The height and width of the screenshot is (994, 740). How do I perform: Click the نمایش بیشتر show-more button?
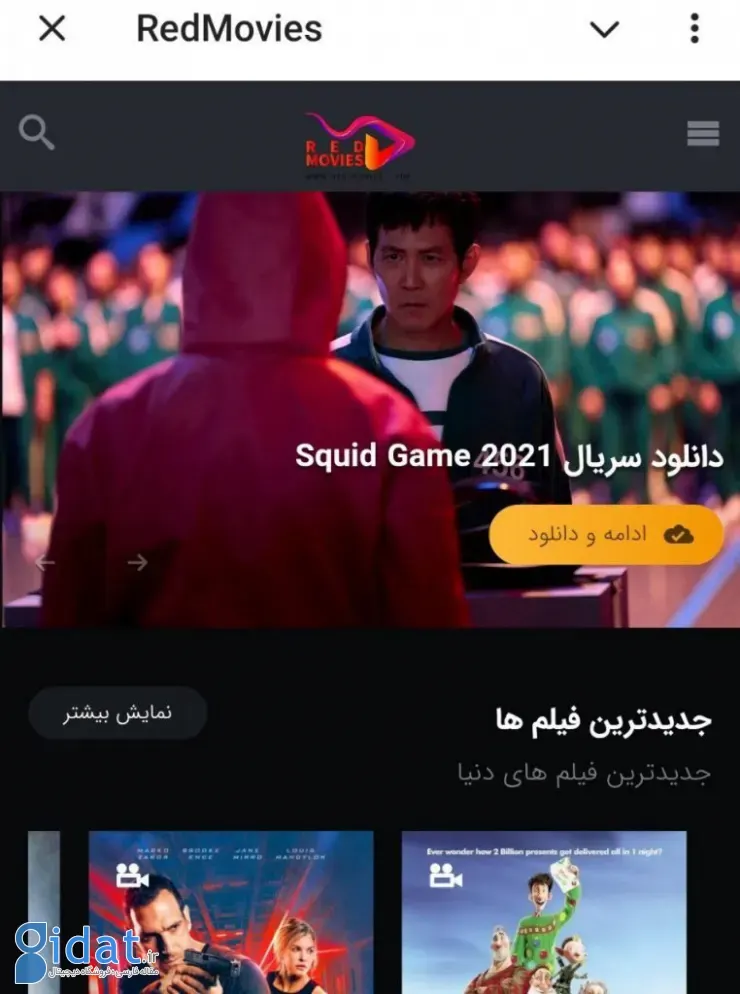point(117,712)
